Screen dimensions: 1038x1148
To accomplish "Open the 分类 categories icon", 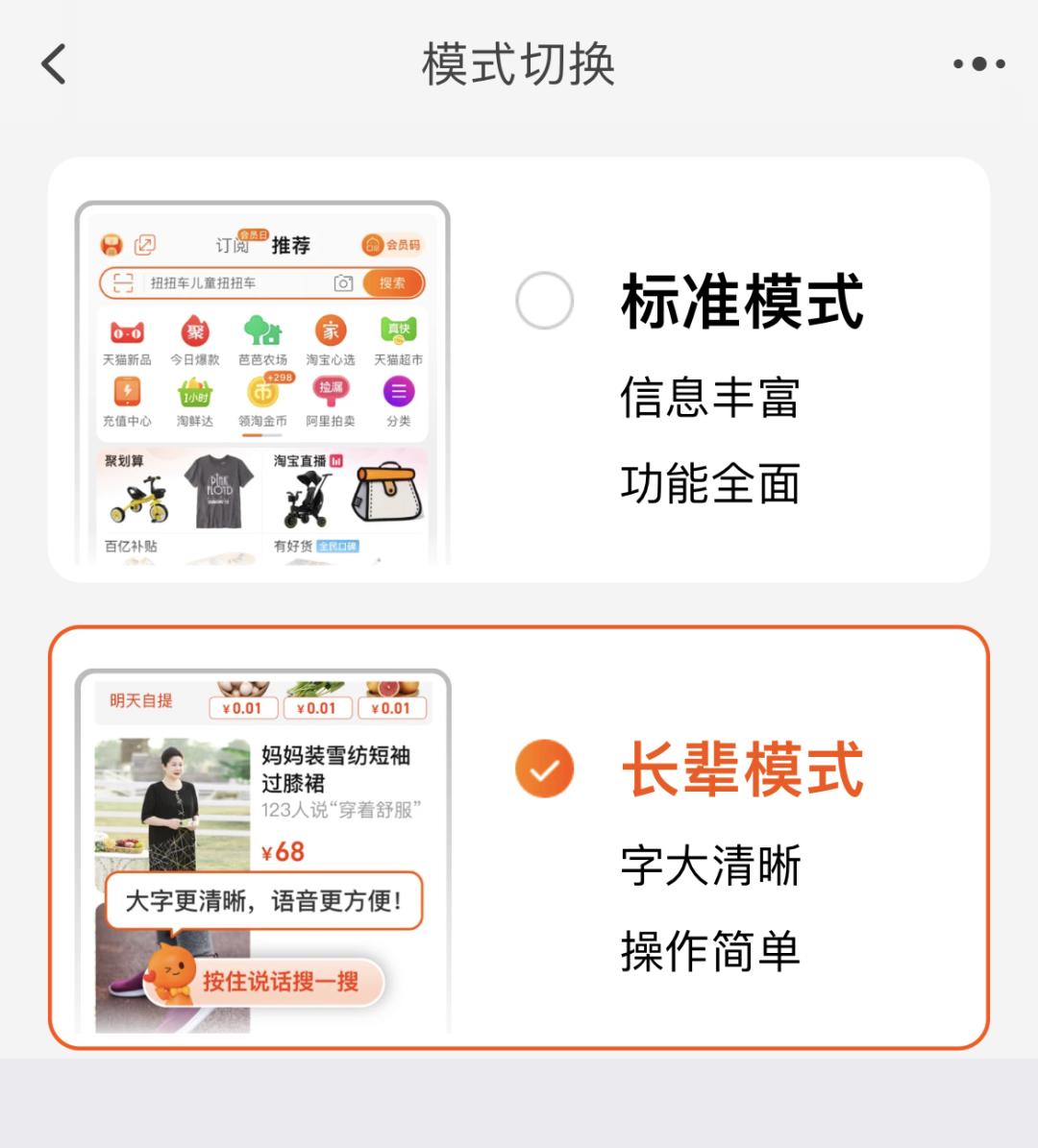I will point(399,392).
